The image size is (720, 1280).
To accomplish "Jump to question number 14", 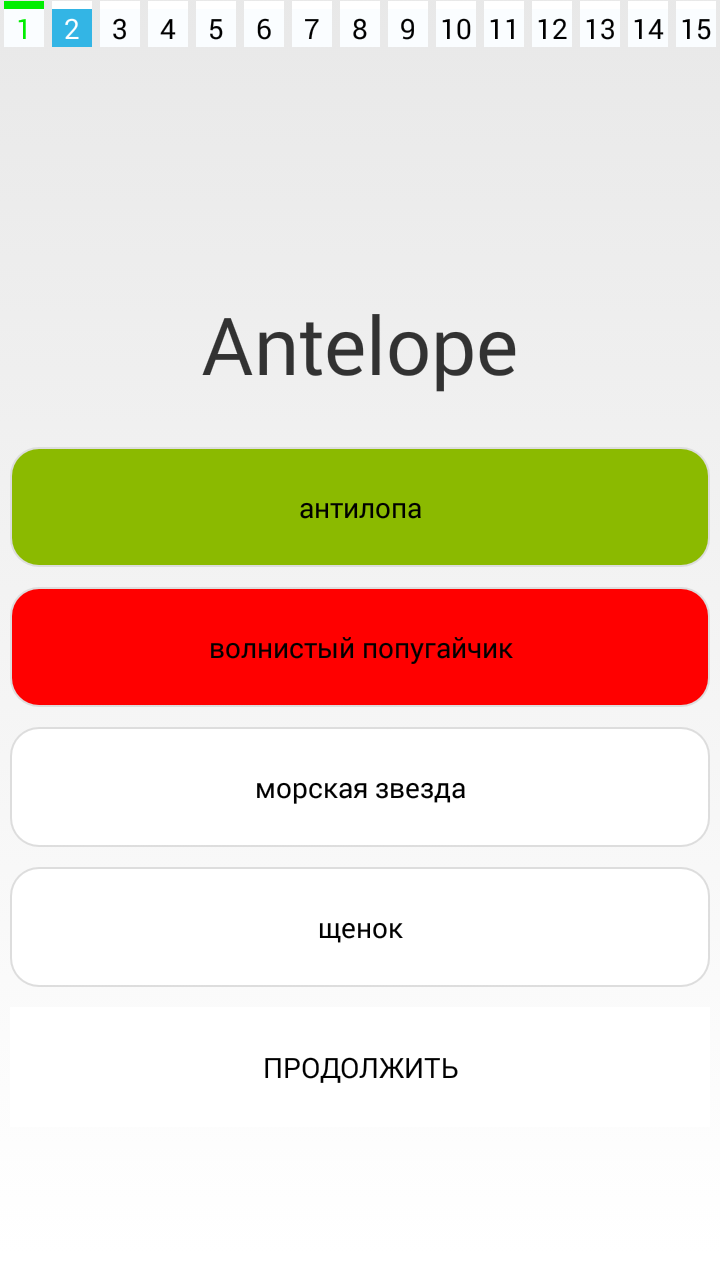I will coord(648,28).
